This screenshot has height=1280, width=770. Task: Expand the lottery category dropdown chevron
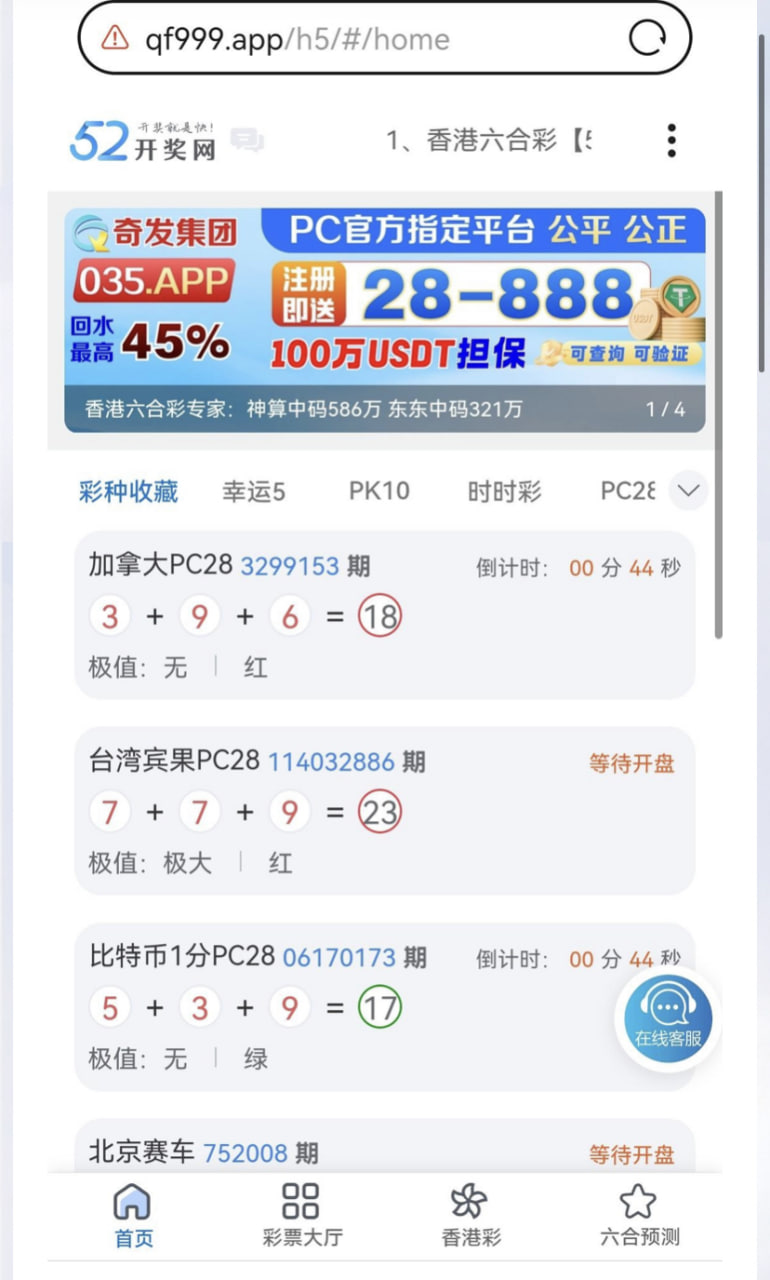pos(688,491)
